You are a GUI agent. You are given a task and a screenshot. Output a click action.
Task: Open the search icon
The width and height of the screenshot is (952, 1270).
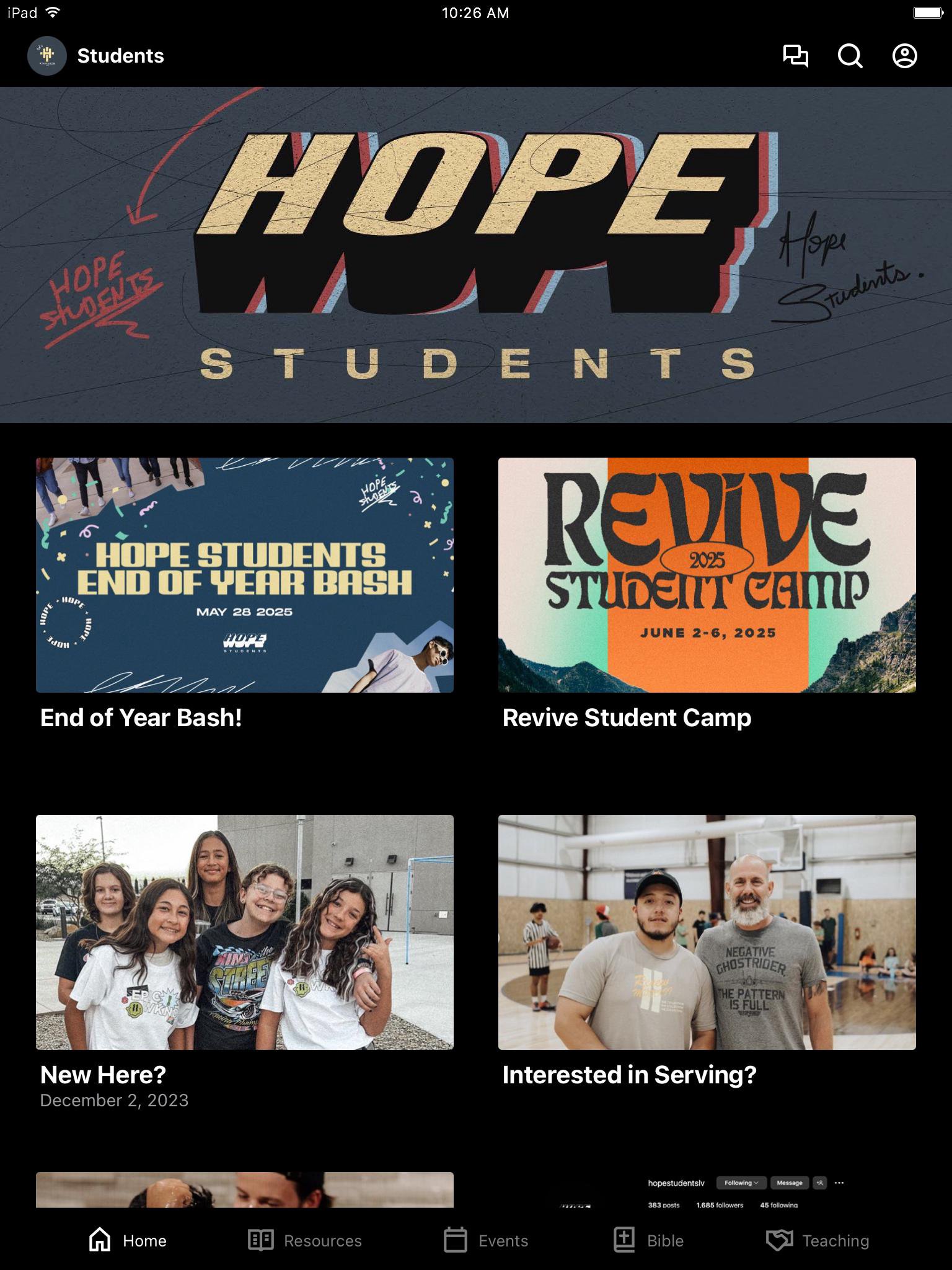850,56
